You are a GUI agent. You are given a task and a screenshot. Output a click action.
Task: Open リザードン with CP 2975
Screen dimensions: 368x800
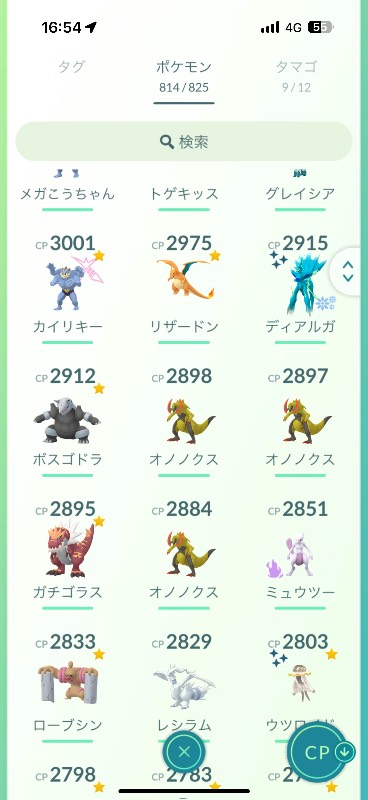click(184, 287)
